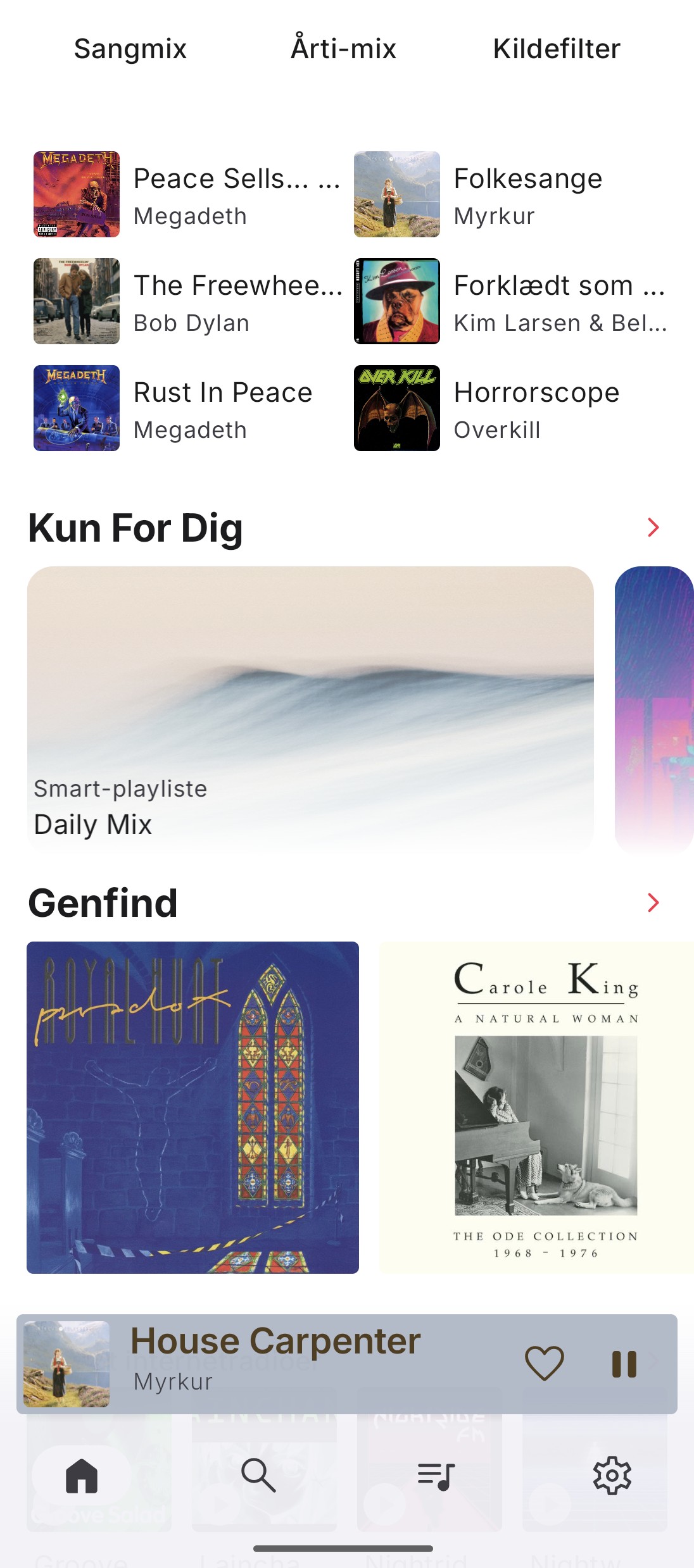
Task: Open Folkesange album by Myrkur
Action: click(510, 194)
